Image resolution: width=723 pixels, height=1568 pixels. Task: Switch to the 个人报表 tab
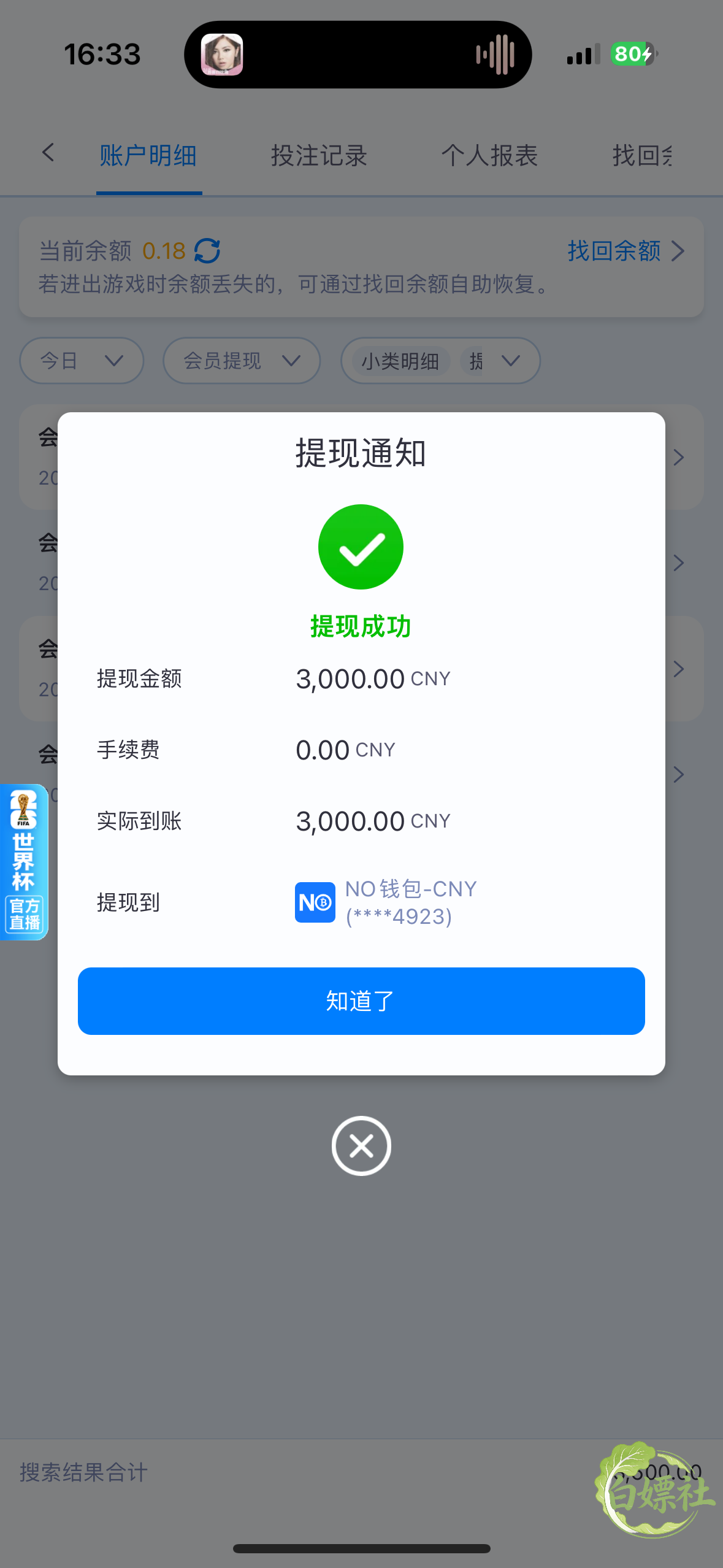pos(489,156)
